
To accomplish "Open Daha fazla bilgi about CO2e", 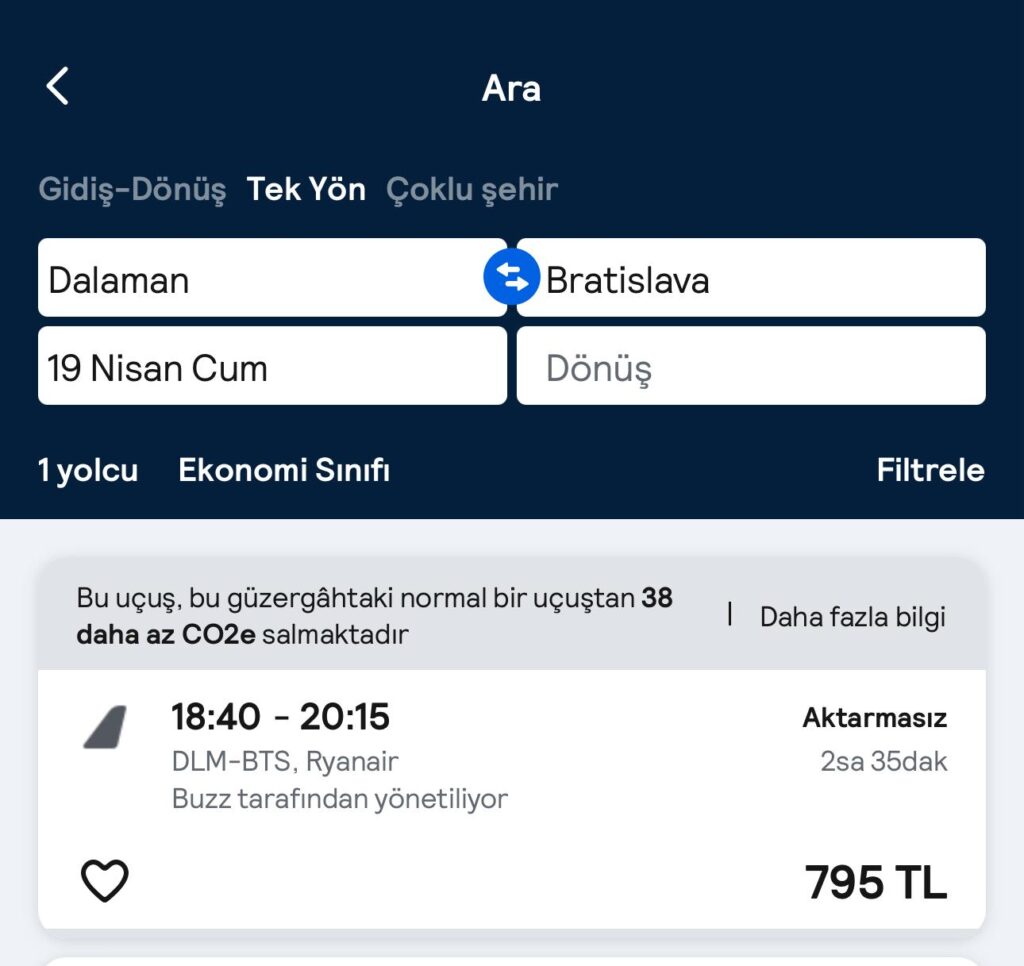I will pos(852,617).
